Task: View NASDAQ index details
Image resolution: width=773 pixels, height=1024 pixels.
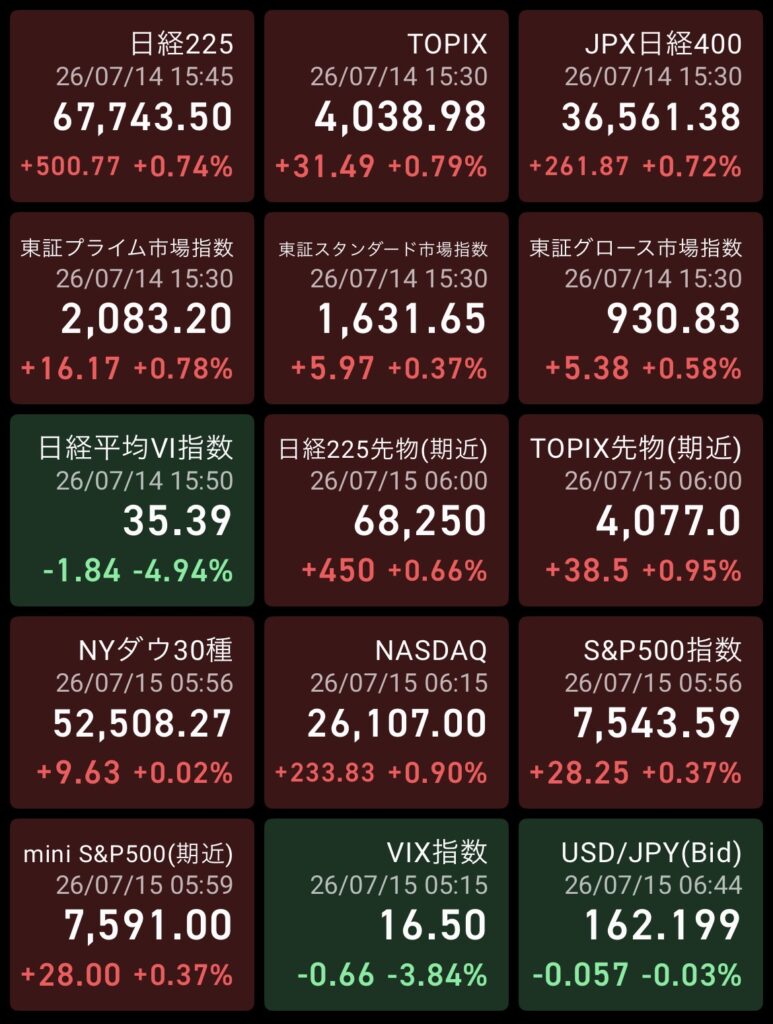Action: pos(386,712)
